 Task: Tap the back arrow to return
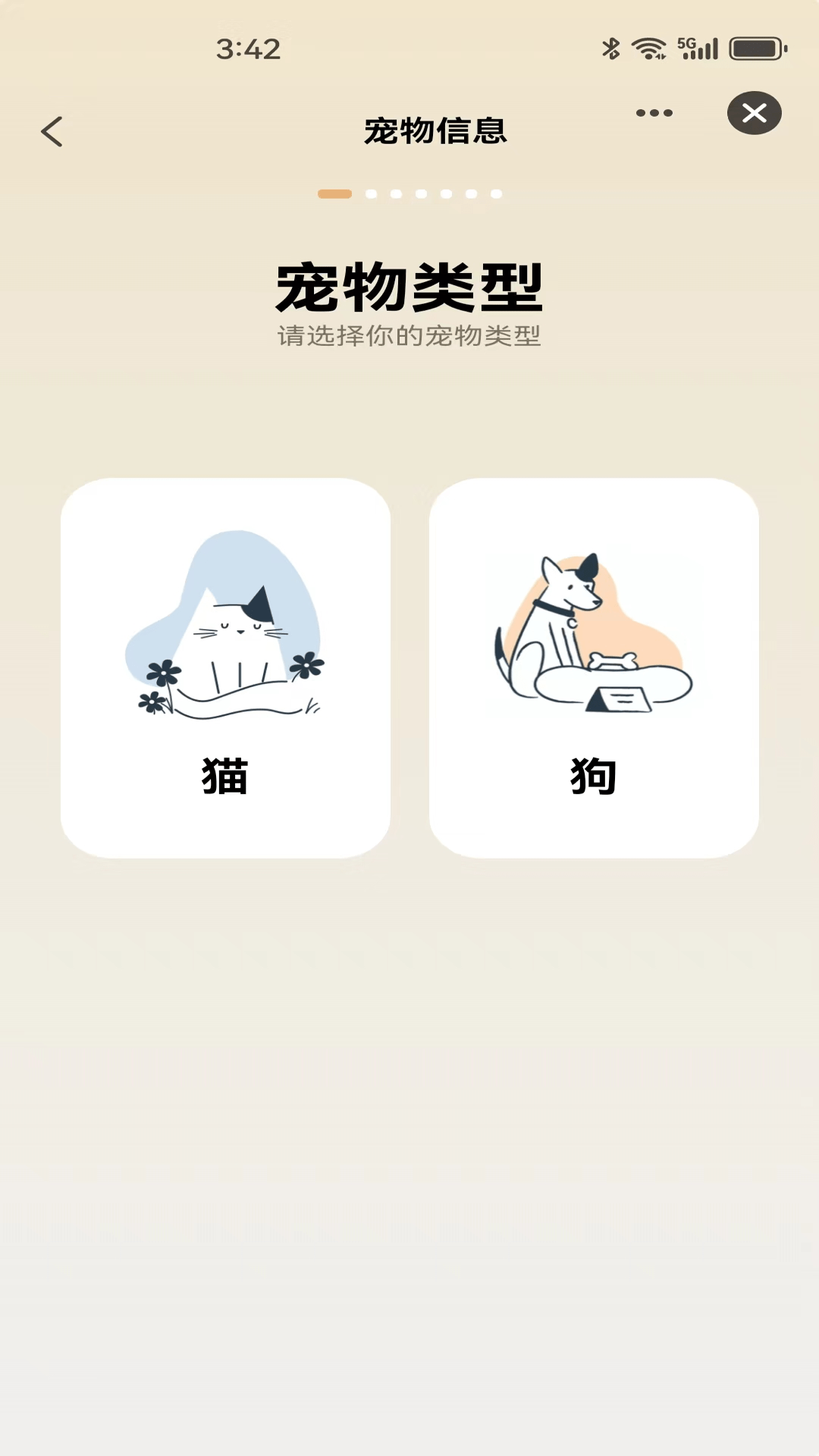[x=52, y=130]
